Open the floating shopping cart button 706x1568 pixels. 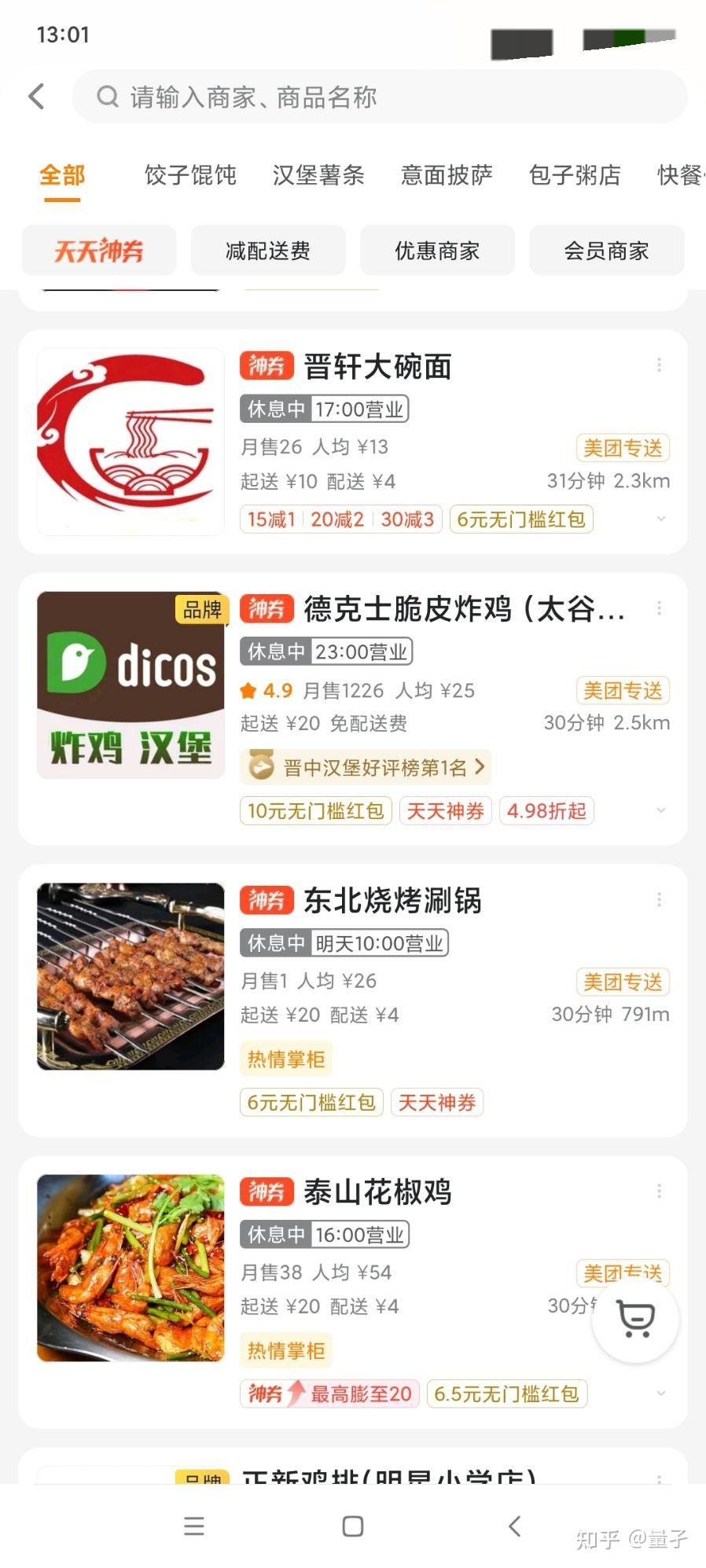click(x=635, y=1319)
